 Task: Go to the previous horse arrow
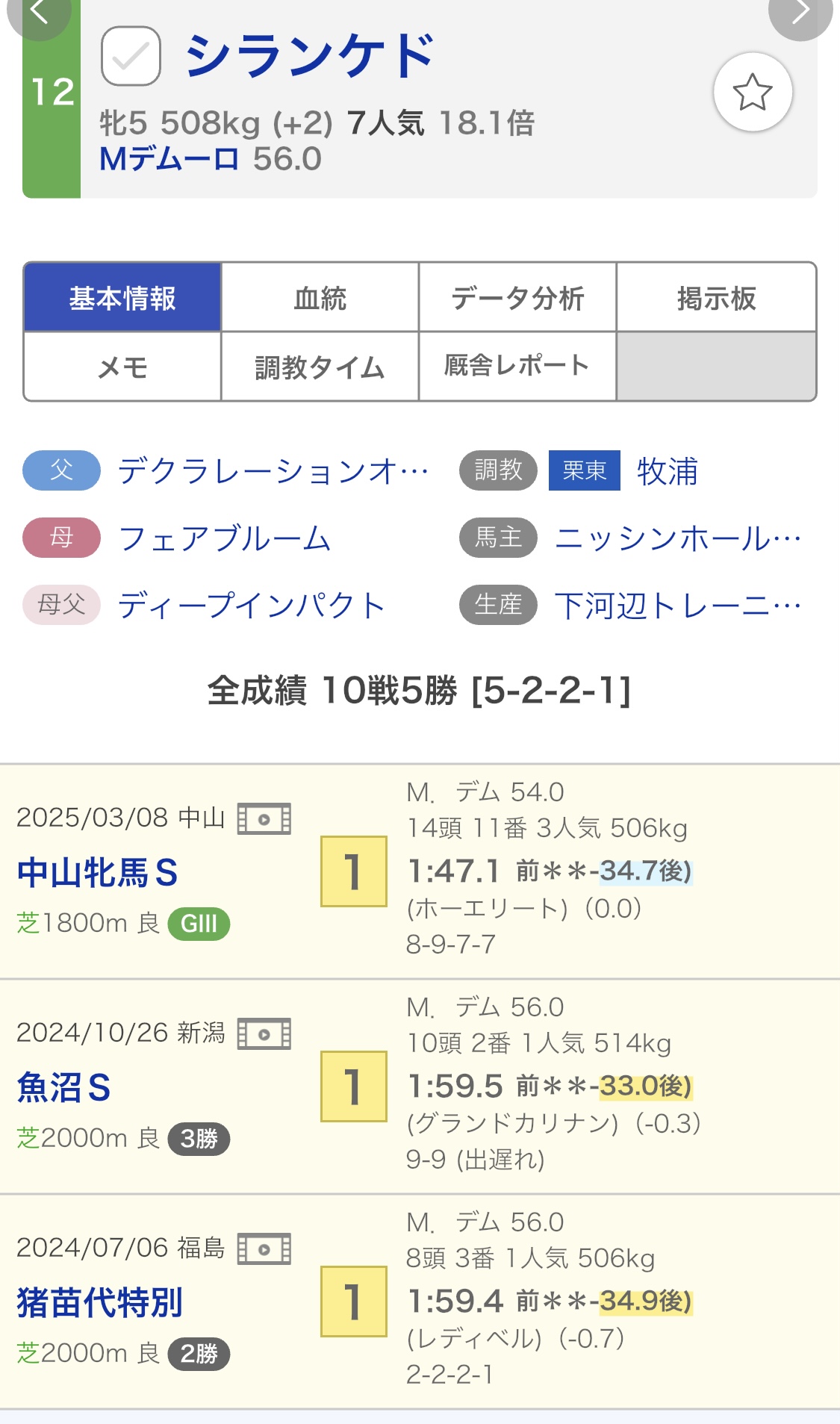point(39,13)
